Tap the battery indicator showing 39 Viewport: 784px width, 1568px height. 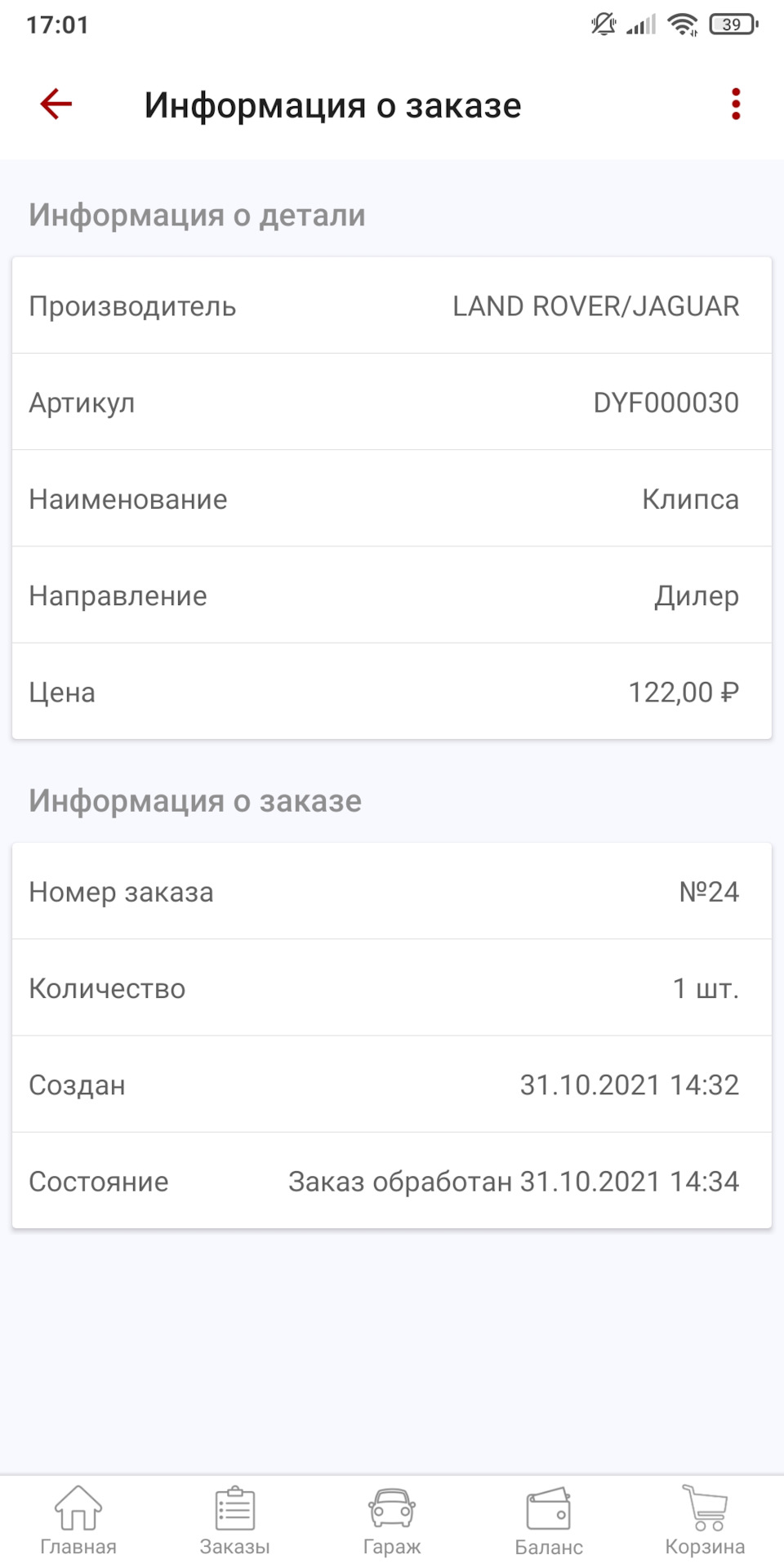[x=733, y=23]
